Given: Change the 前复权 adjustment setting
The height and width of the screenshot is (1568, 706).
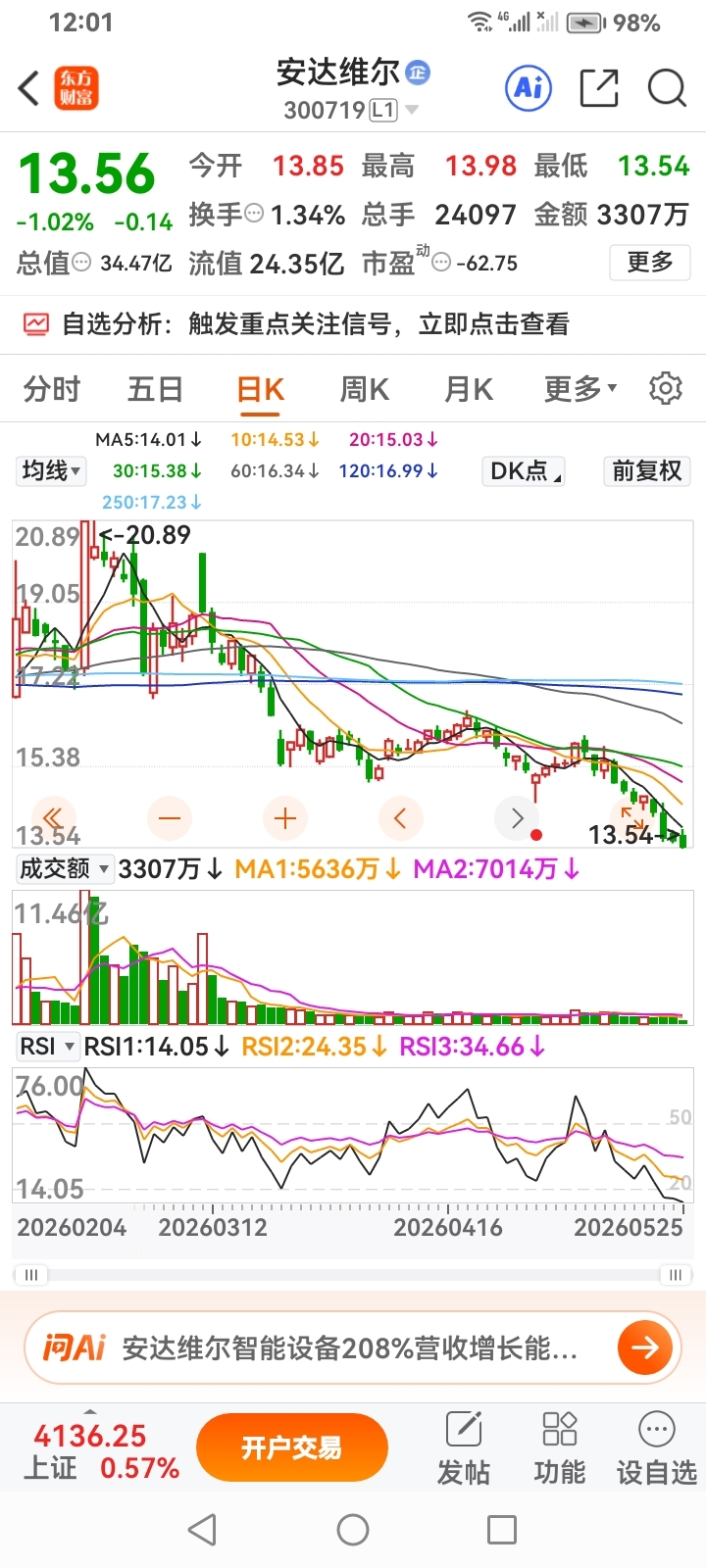Looking at the screenshot, I should pyautogui.click(x=647, y=471).
